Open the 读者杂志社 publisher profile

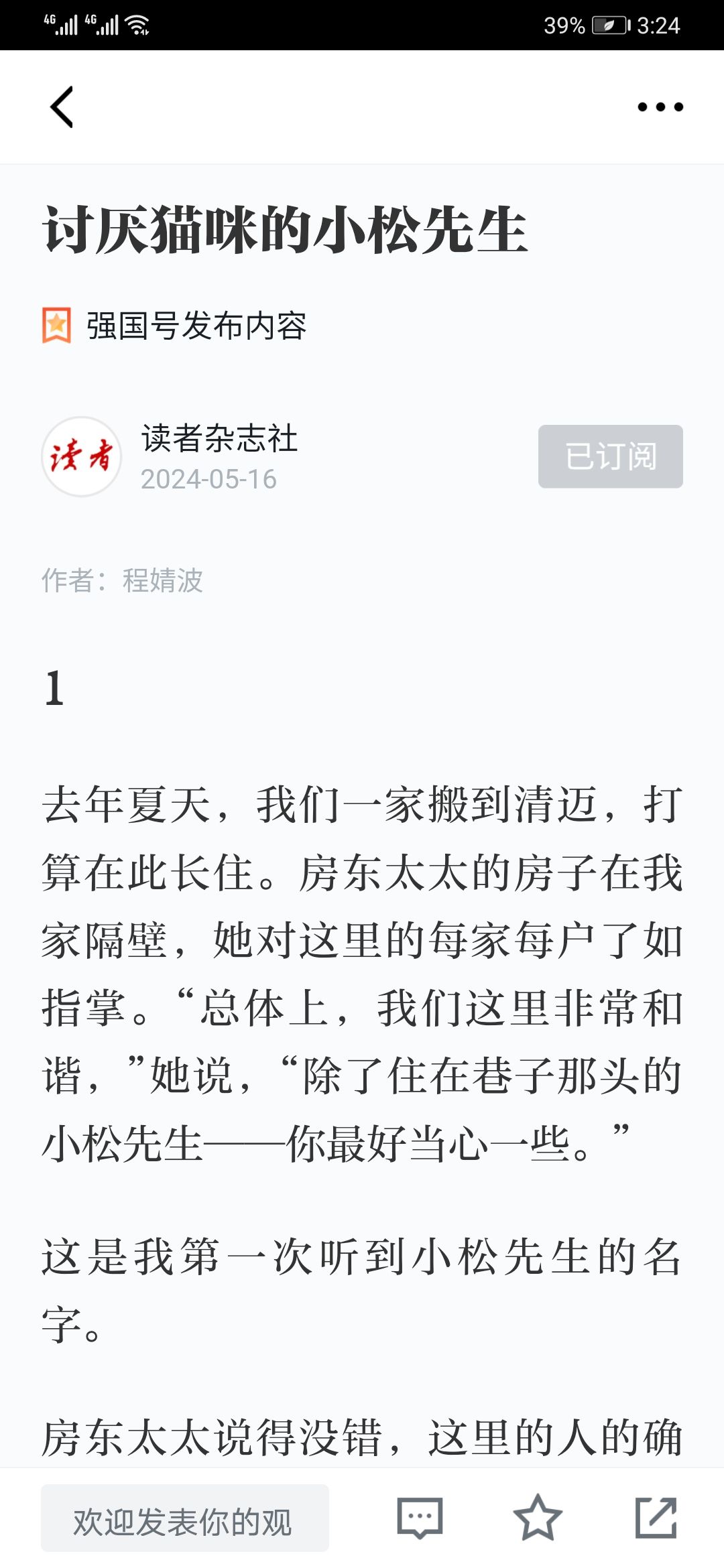(x=219, y=438)
